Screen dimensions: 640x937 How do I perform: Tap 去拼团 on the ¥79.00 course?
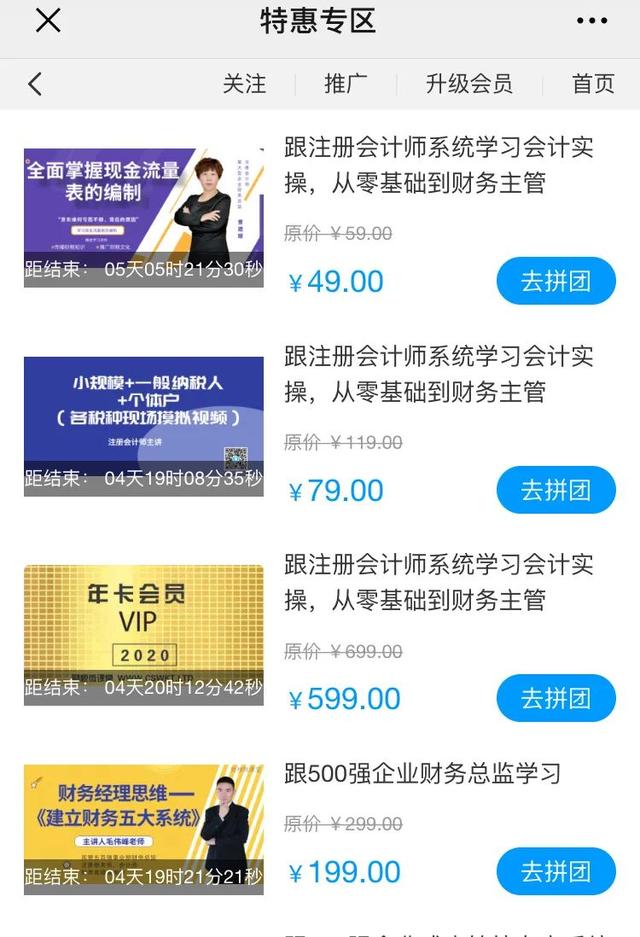click(x=556, y=490)
